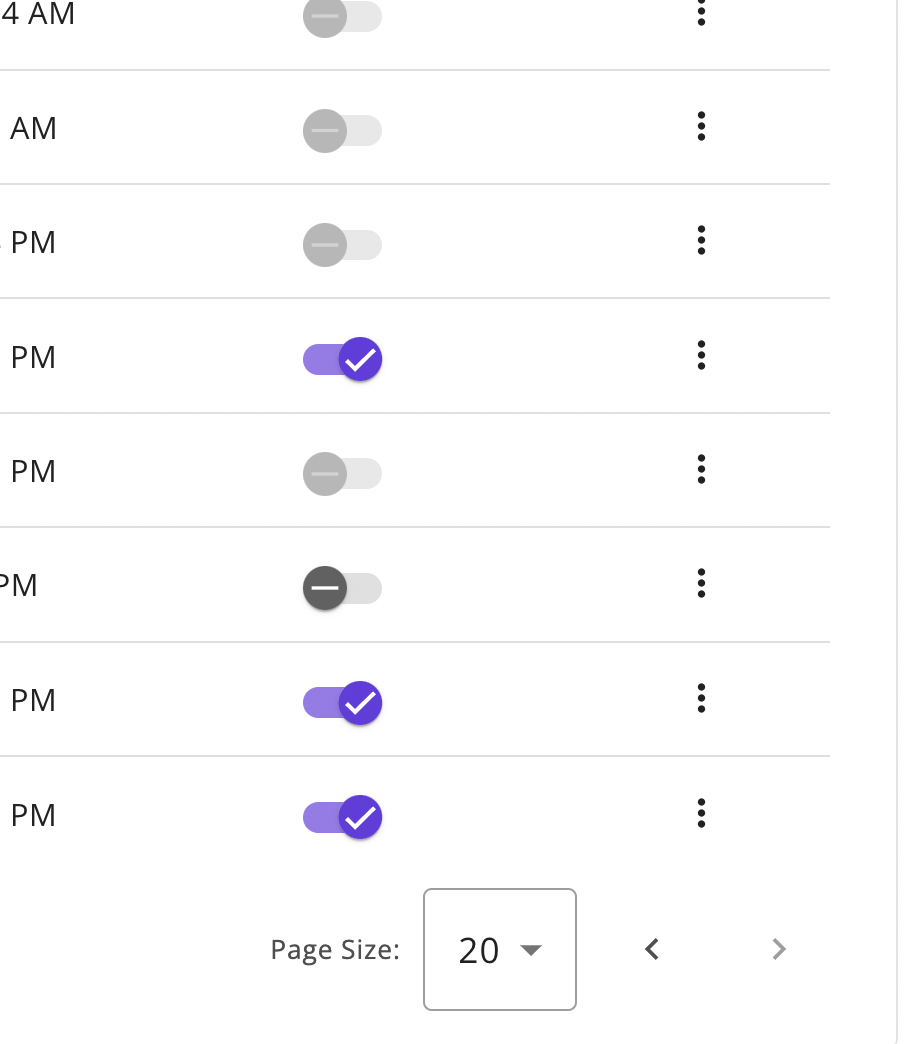Go to the previous page with the left chevron
Image resolution: width=912 pixels, height=1044 pixels.
651,949
